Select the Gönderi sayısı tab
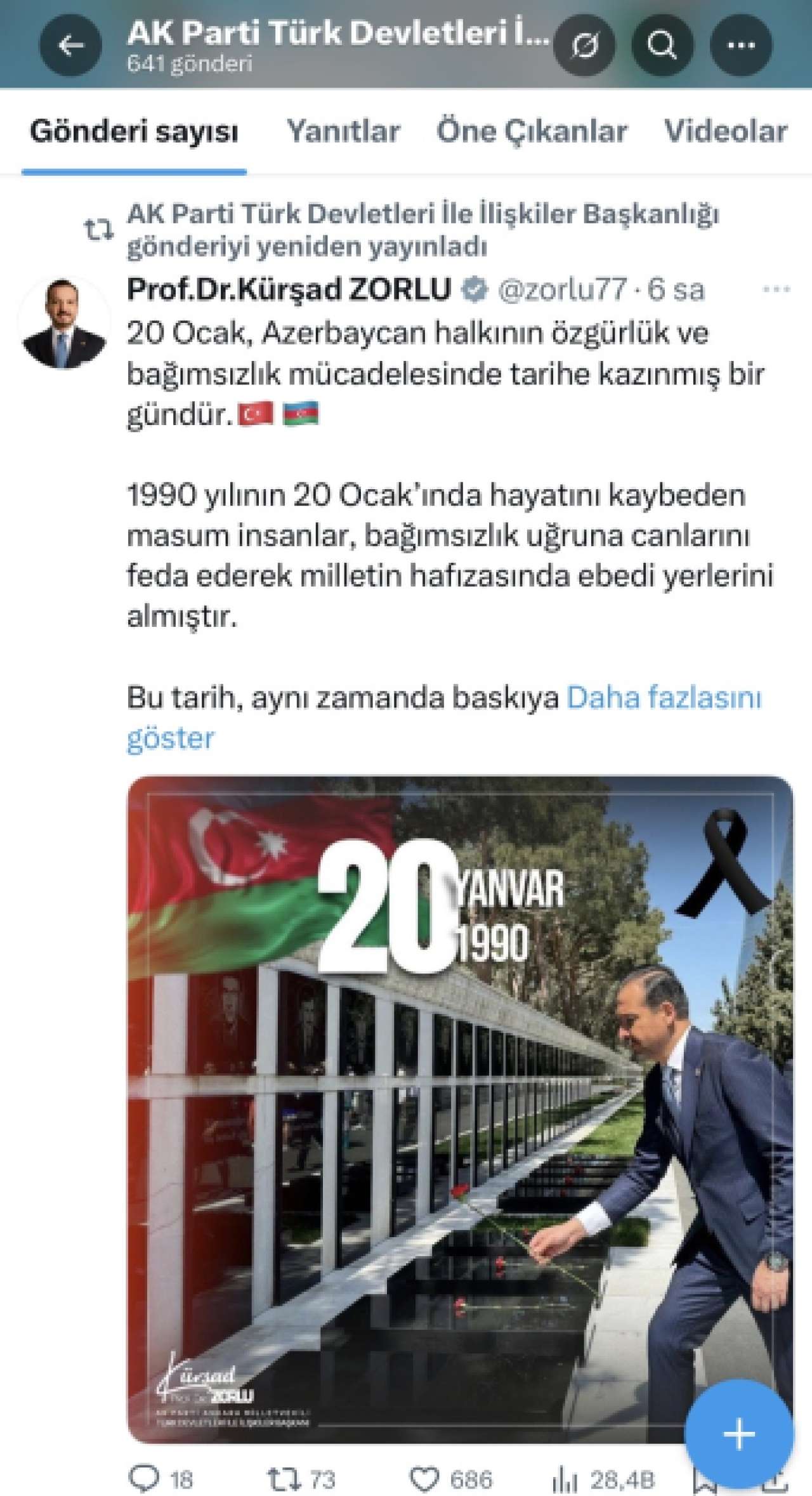The height and width of the screenshot is (1496, 812). (134, 131)
